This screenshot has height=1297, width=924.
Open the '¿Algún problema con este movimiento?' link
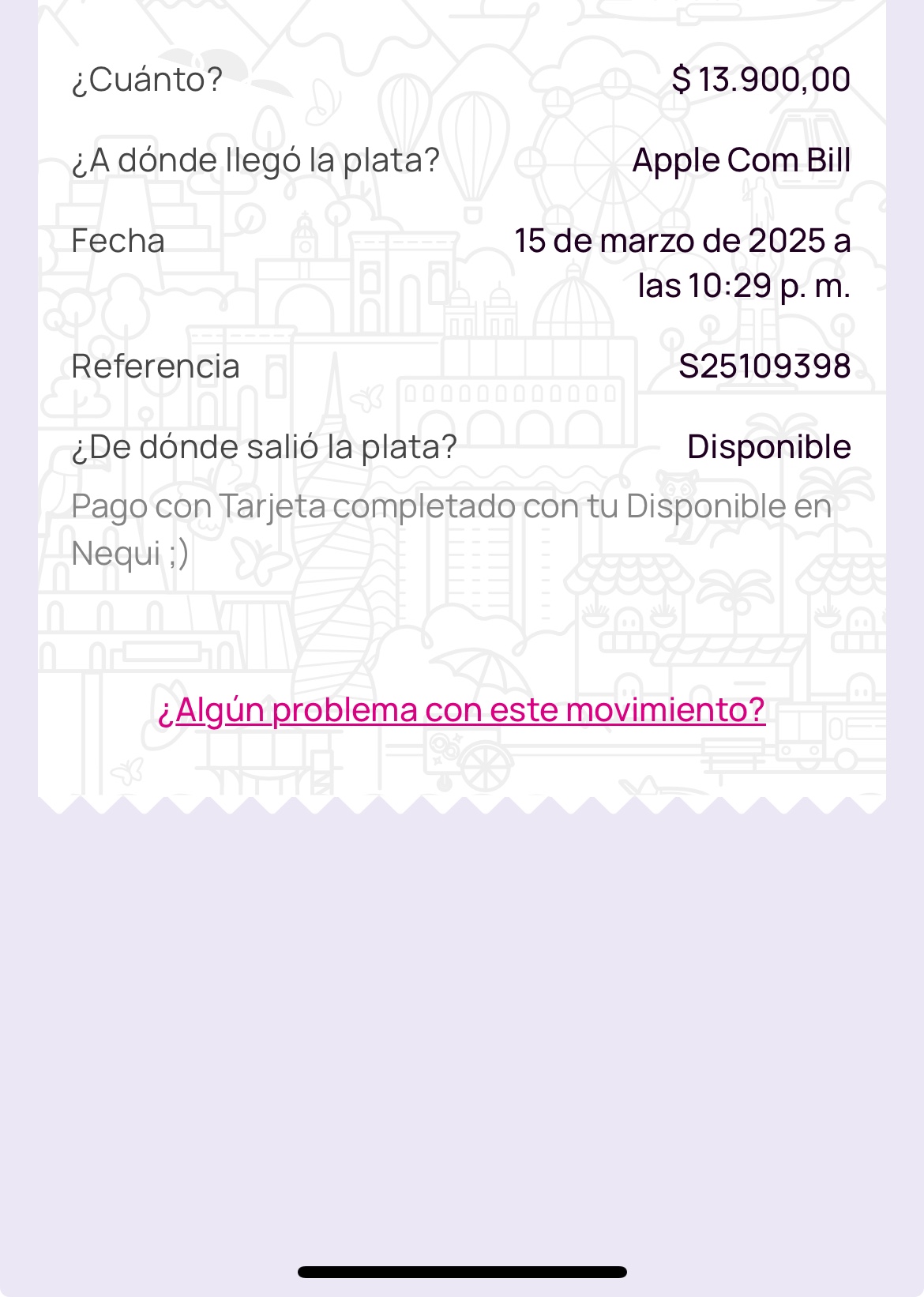pyautogui.click(x=461, y=709)
